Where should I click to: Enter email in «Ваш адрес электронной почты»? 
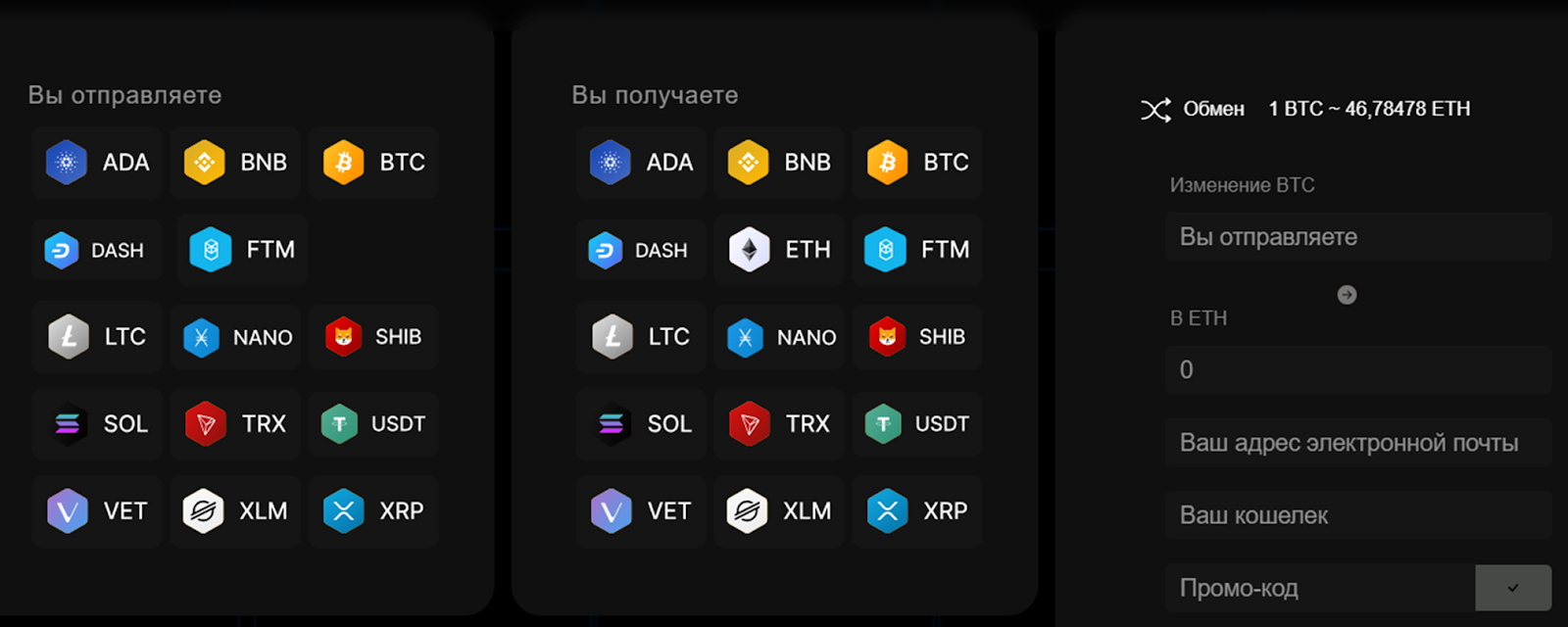pyautogui.click(x=1357, y=443)
